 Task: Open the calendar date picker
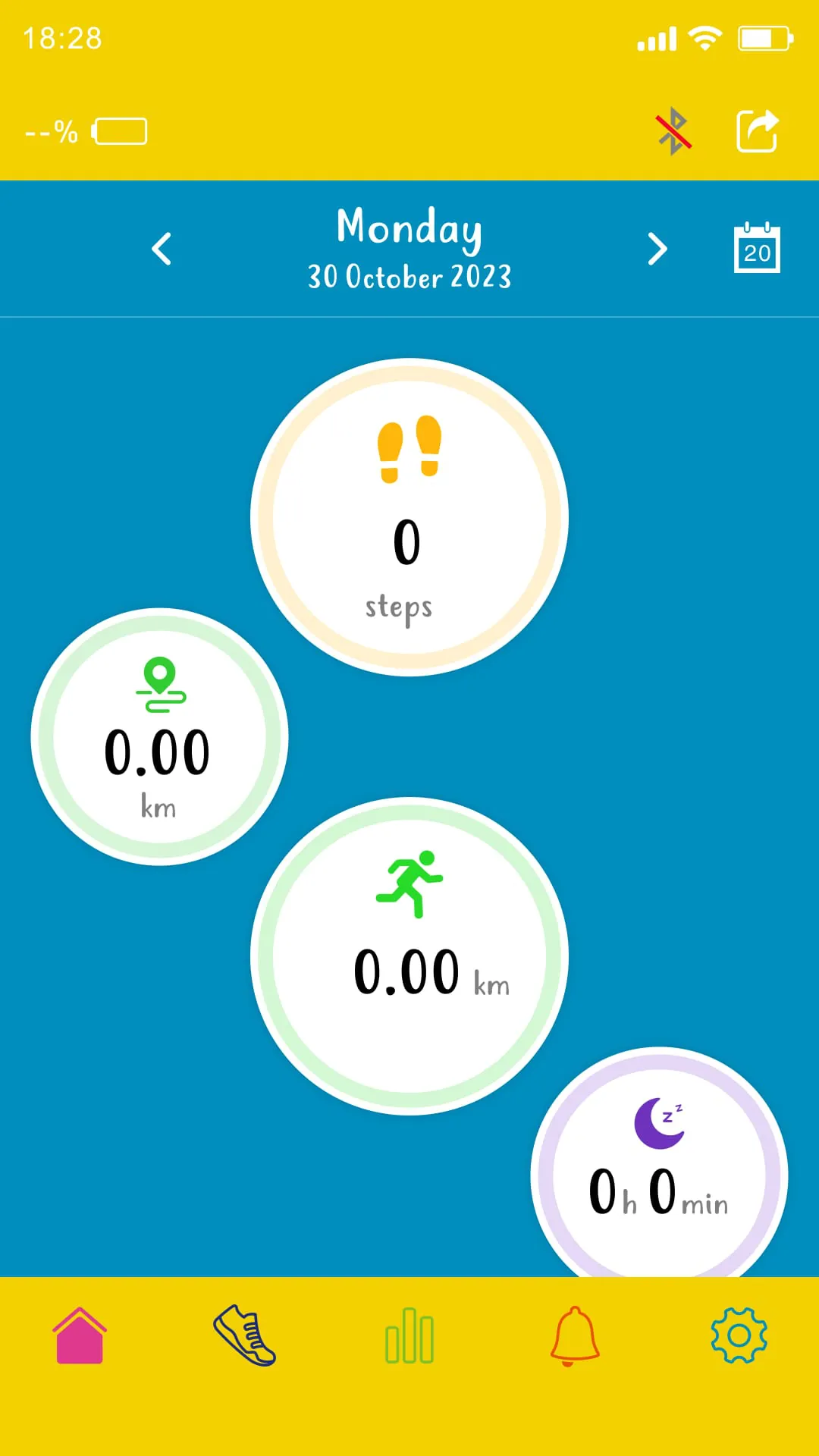click(x=757, y=248)
